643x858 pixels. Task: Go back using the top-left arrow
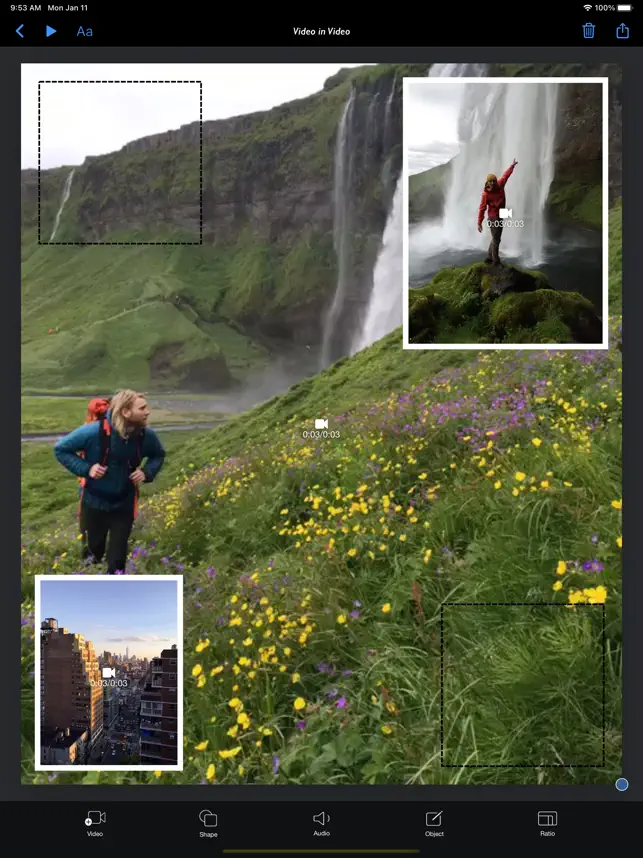tap(19, 31)
